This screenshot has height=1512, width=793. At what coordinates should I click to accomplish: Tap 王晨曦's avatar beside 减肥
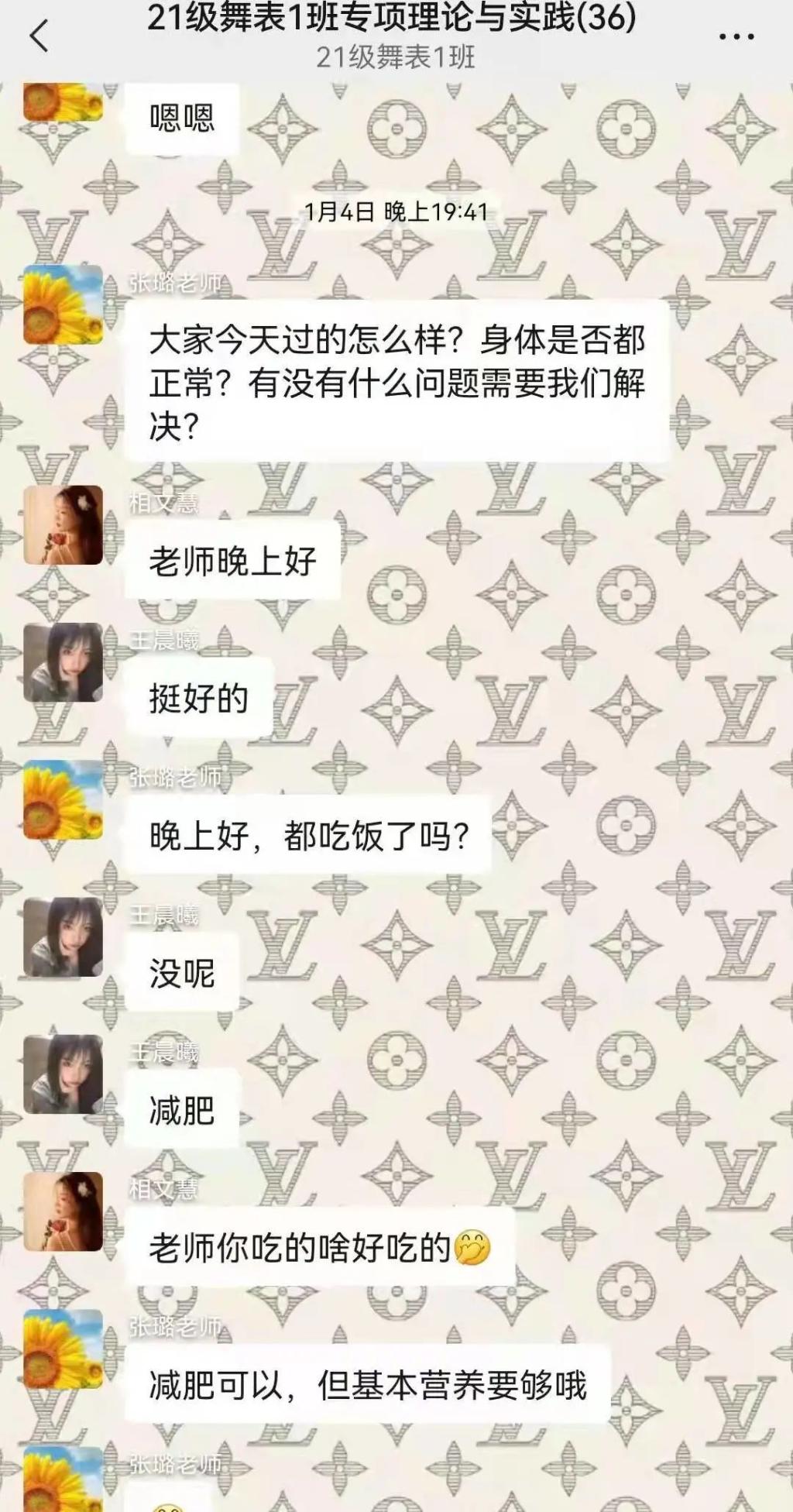tap(63, 1074)
